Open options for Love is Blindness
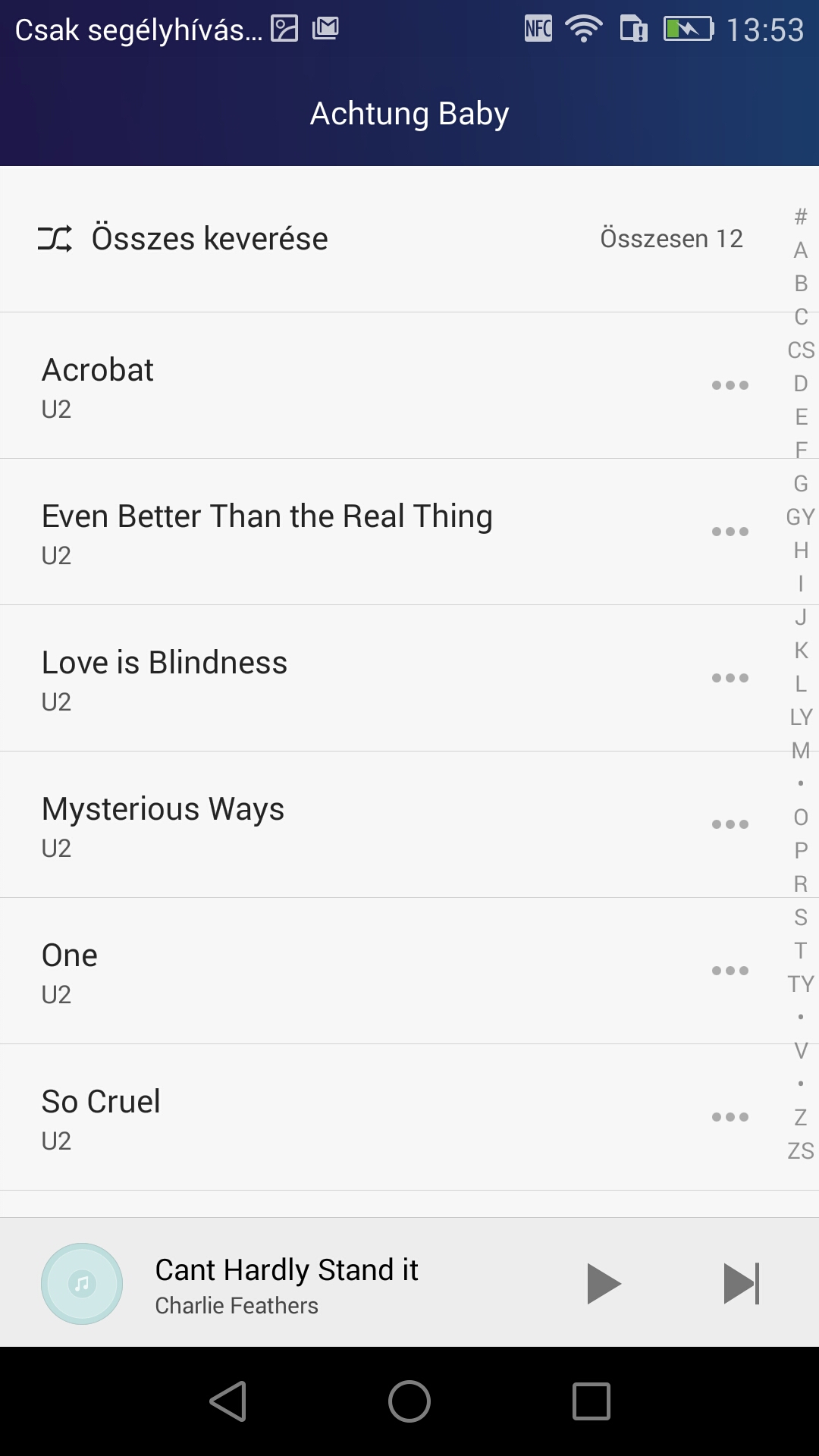The height and width of the screenshot is (1456, 819). [x=730, y=678]
